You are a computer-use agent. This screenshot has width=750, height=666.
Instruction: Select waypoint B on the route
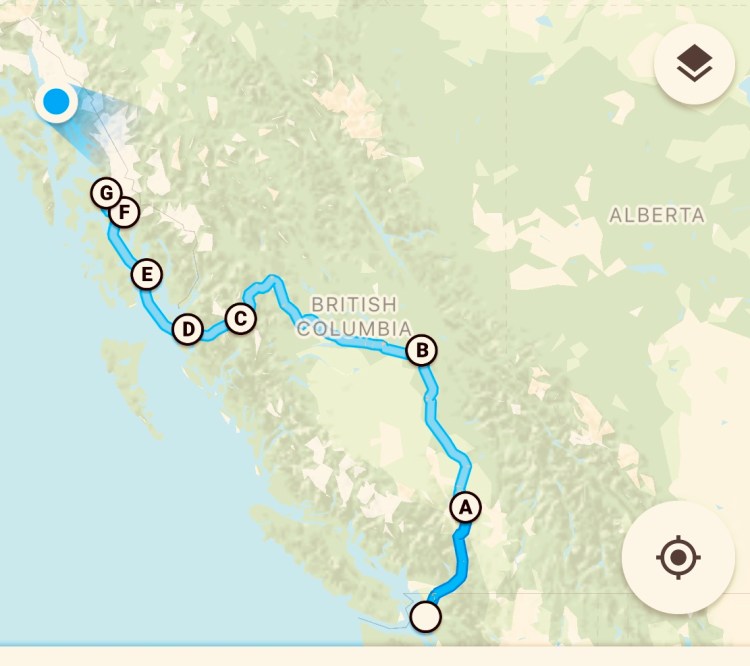[422, 350]
